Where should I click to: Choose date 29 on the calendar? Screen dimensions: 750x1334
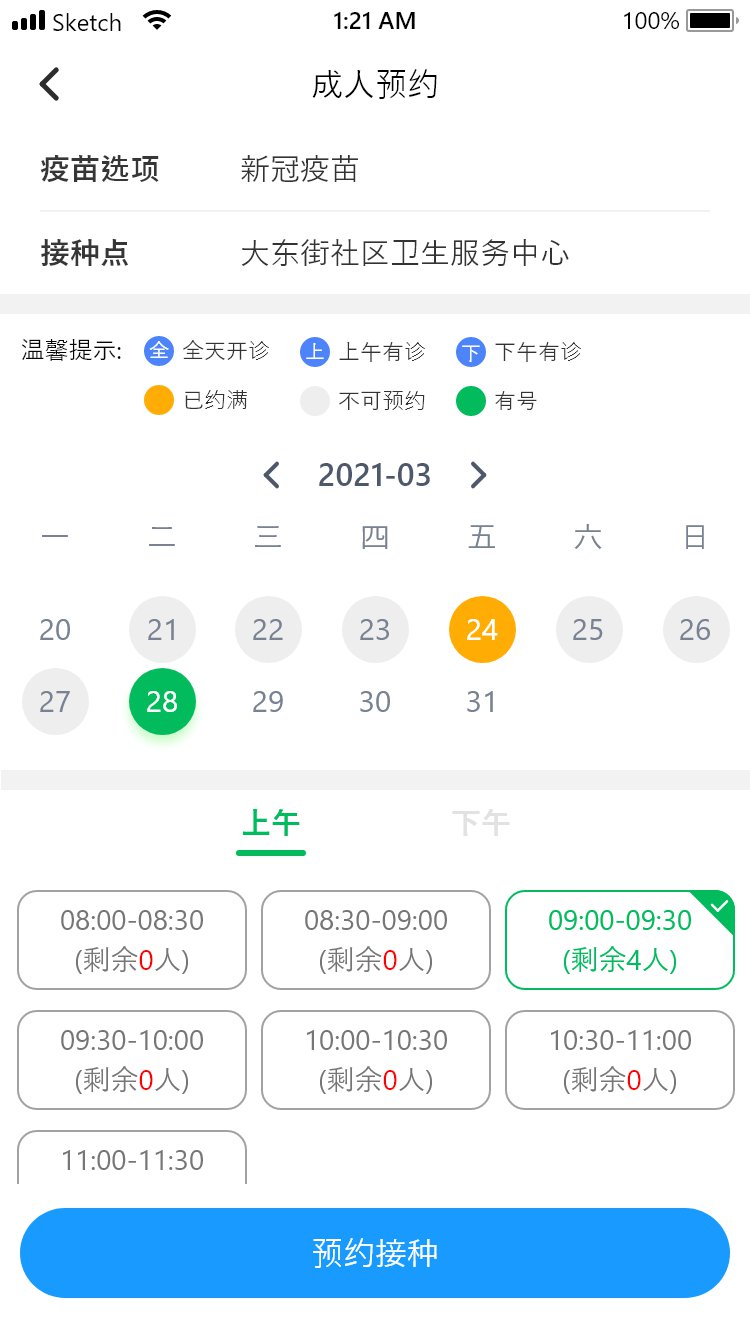[268, 702]
